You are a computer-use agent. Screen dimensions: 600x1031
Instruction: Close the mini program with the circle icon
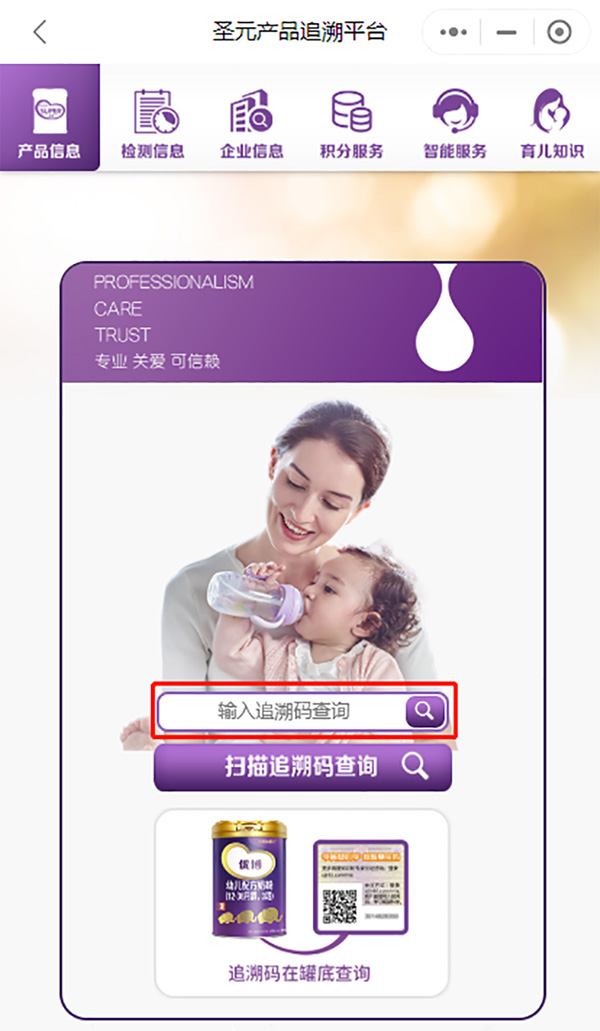point(559,33)
